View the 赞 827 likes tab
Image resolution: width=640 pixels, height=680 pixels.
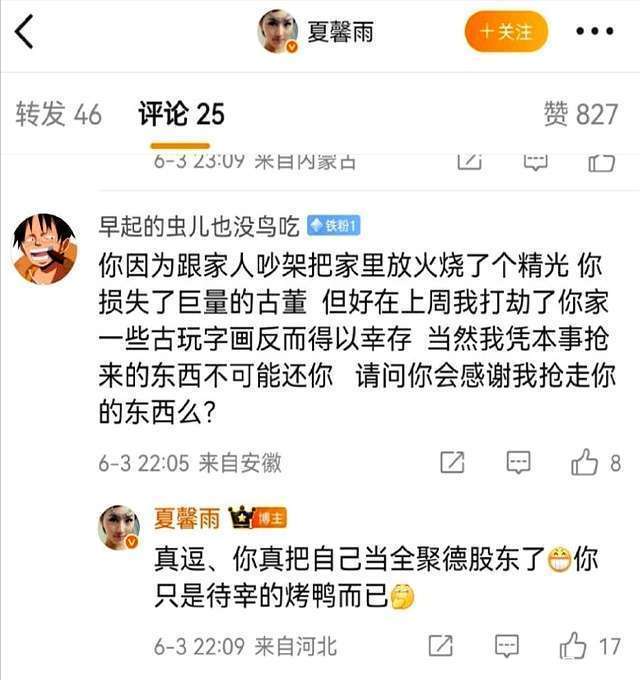tap(580, 114)
